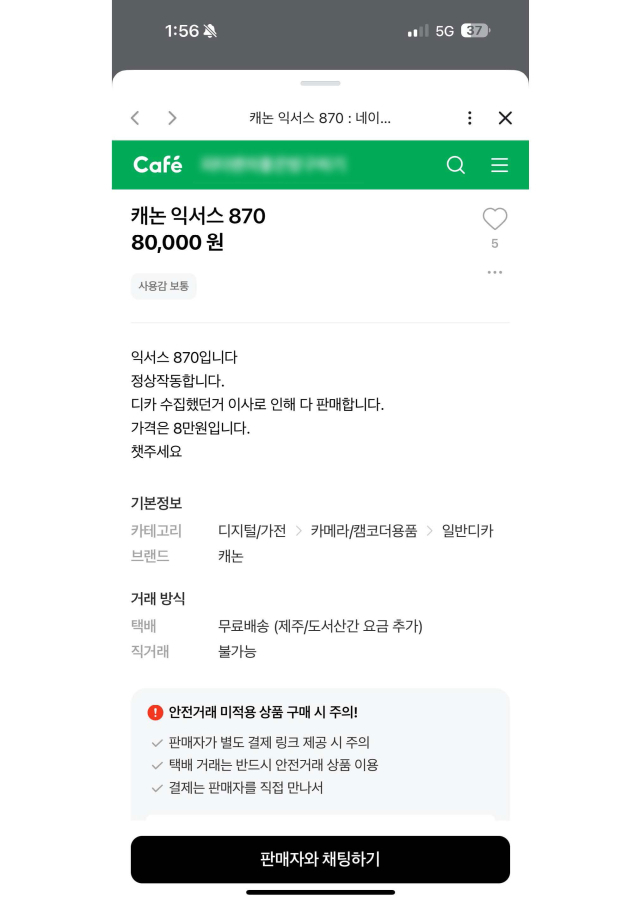Open Café search
Viewport: 640px width, 902px height.
click(x=456, y=165)
